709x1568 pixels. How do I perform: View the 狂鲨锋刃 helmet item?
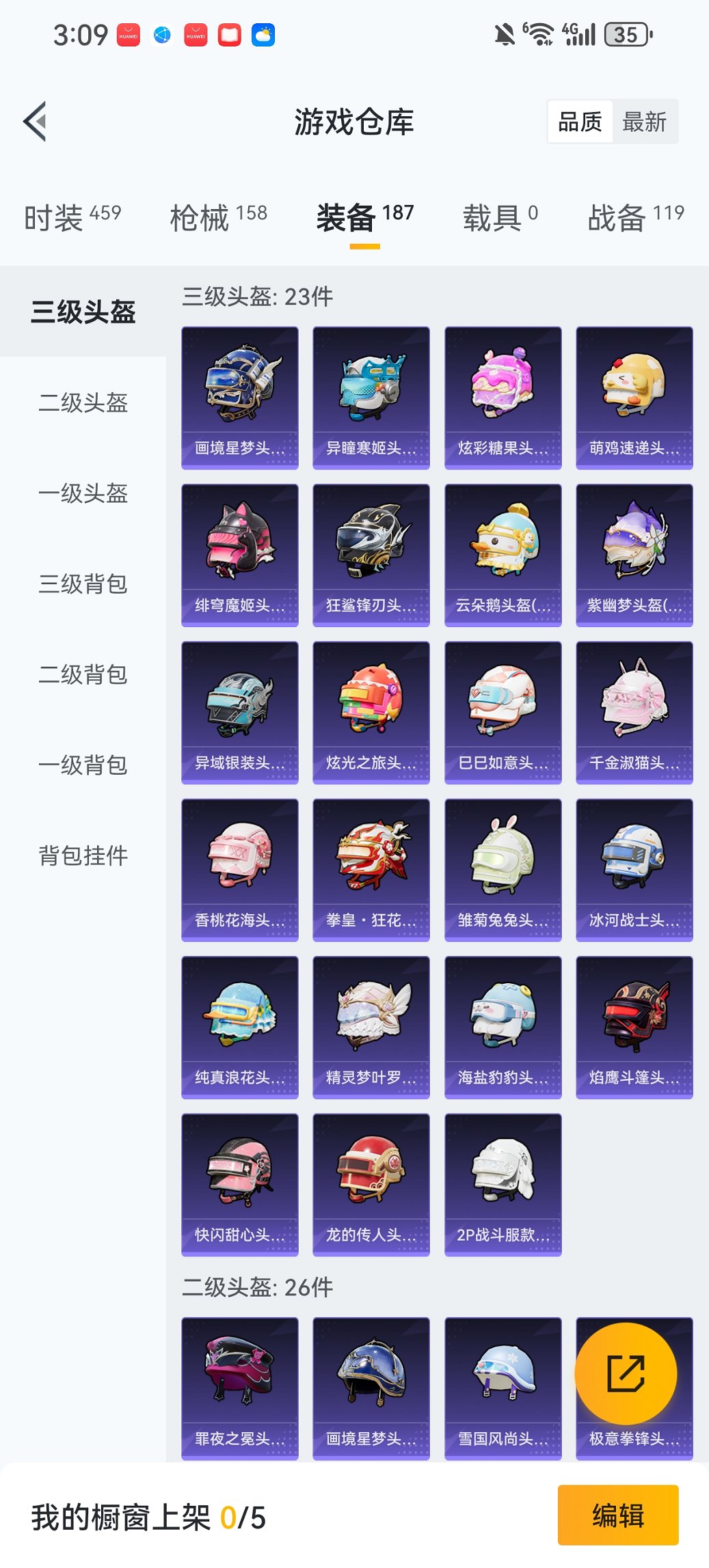(371, 555)
